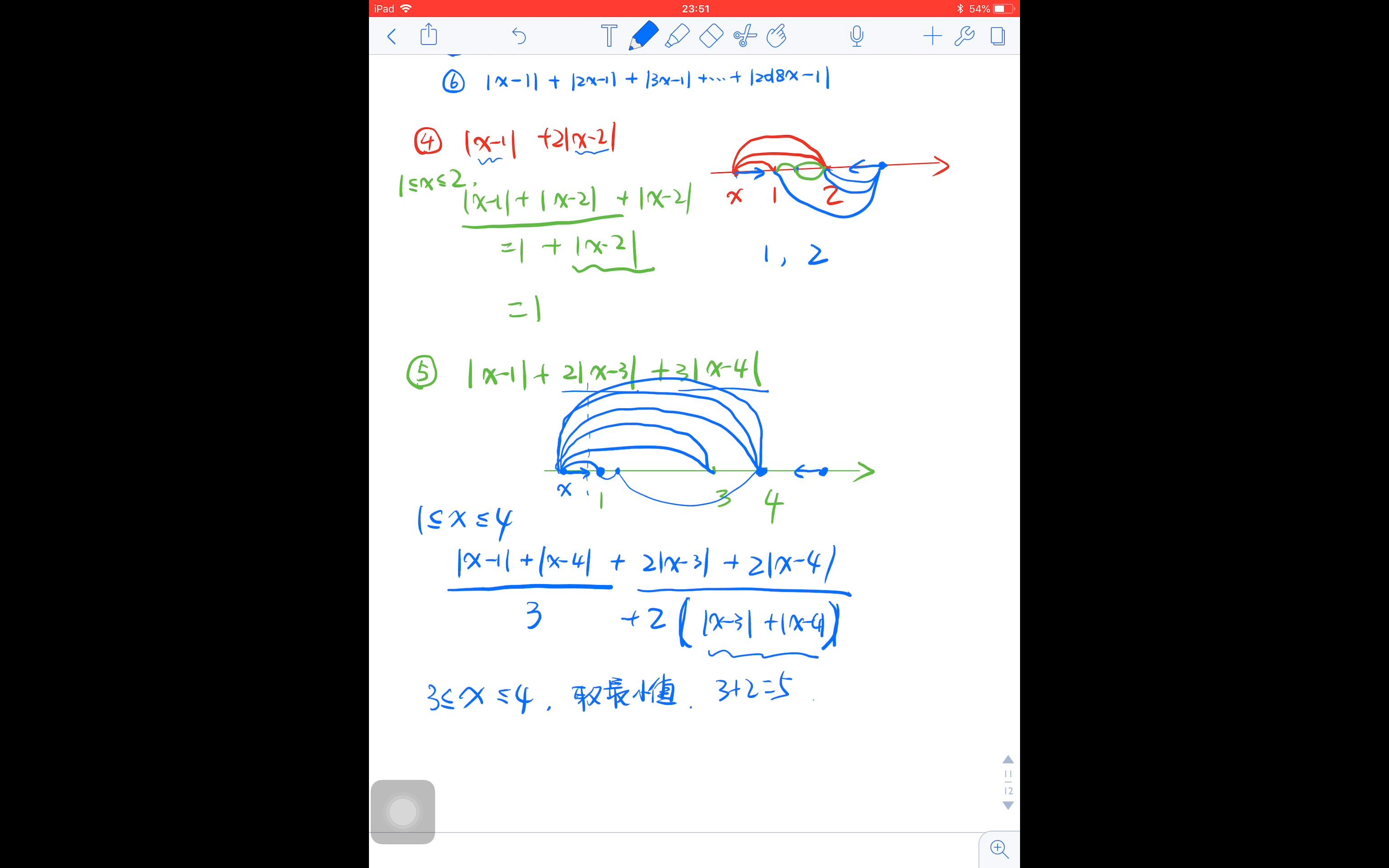The image size is (1389, 868).
Task: Tap the AssistiveTouch floating button
Action: point(403,812)
